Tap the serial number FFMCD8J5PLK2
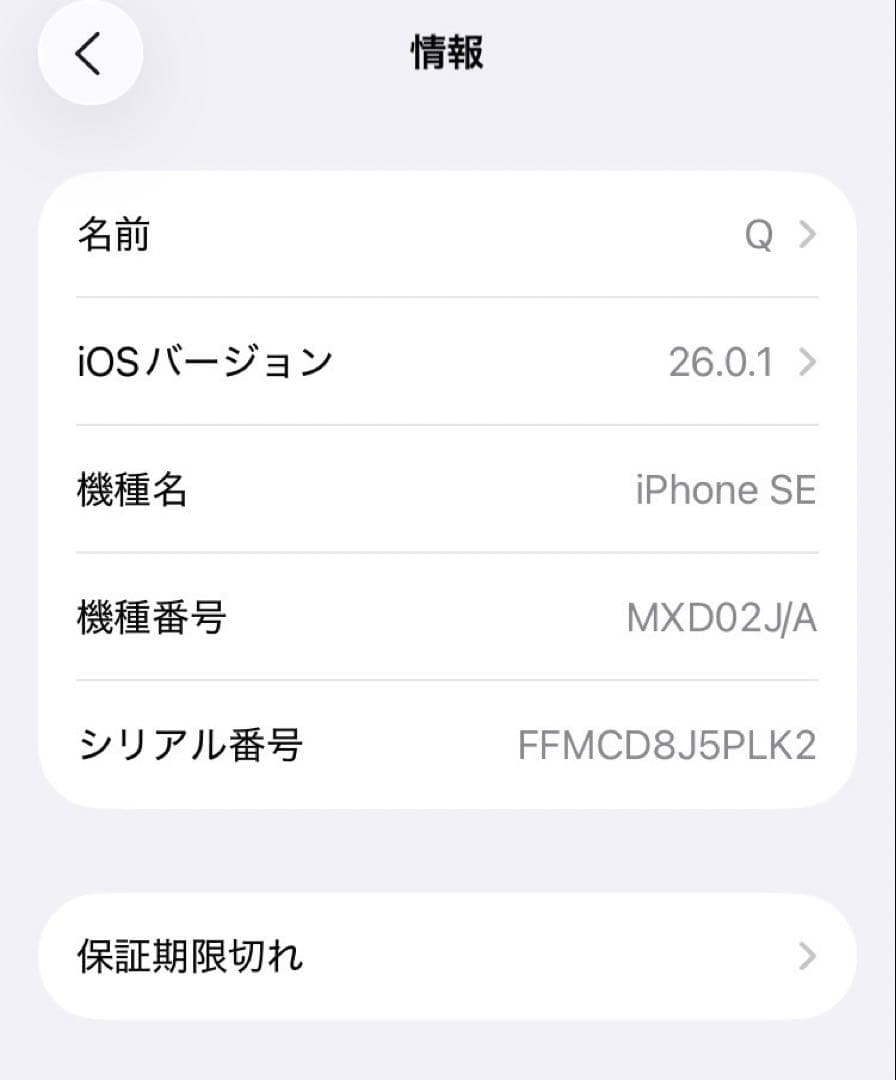The image size is (896, 1080). 668,745
